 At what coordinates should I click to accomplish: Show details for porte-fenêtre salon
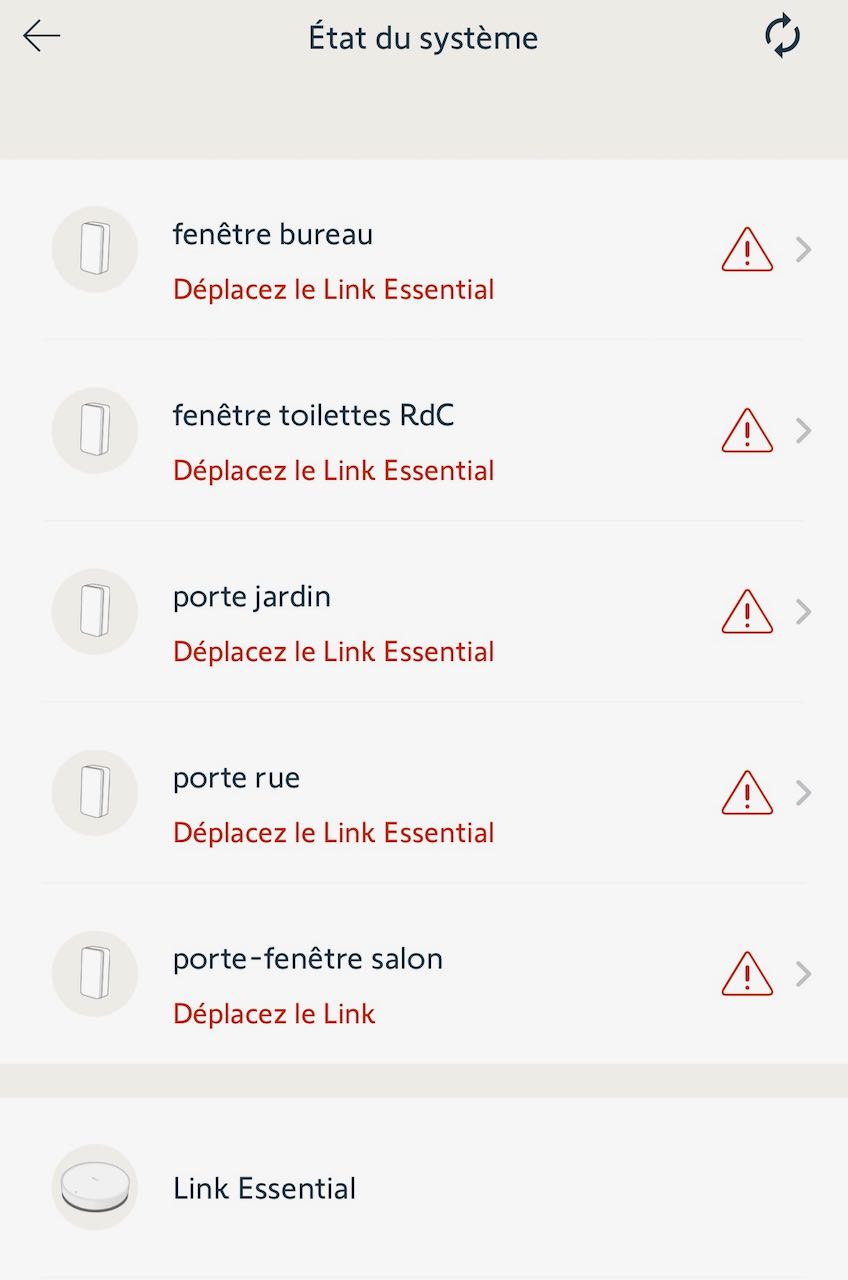pos(424,974)
